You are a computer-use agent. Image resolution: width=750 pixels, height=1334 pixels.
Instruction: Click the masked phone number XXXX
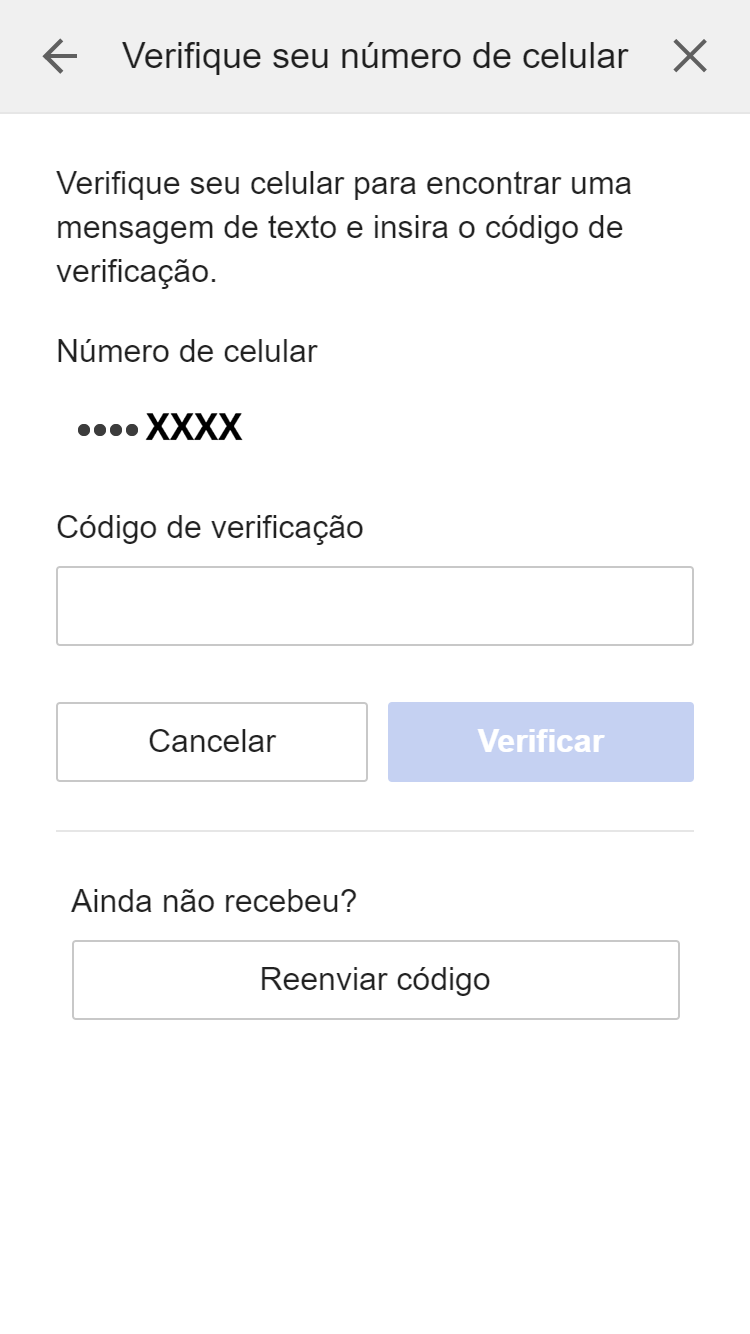pyautogui.click(x=156, y=427)
